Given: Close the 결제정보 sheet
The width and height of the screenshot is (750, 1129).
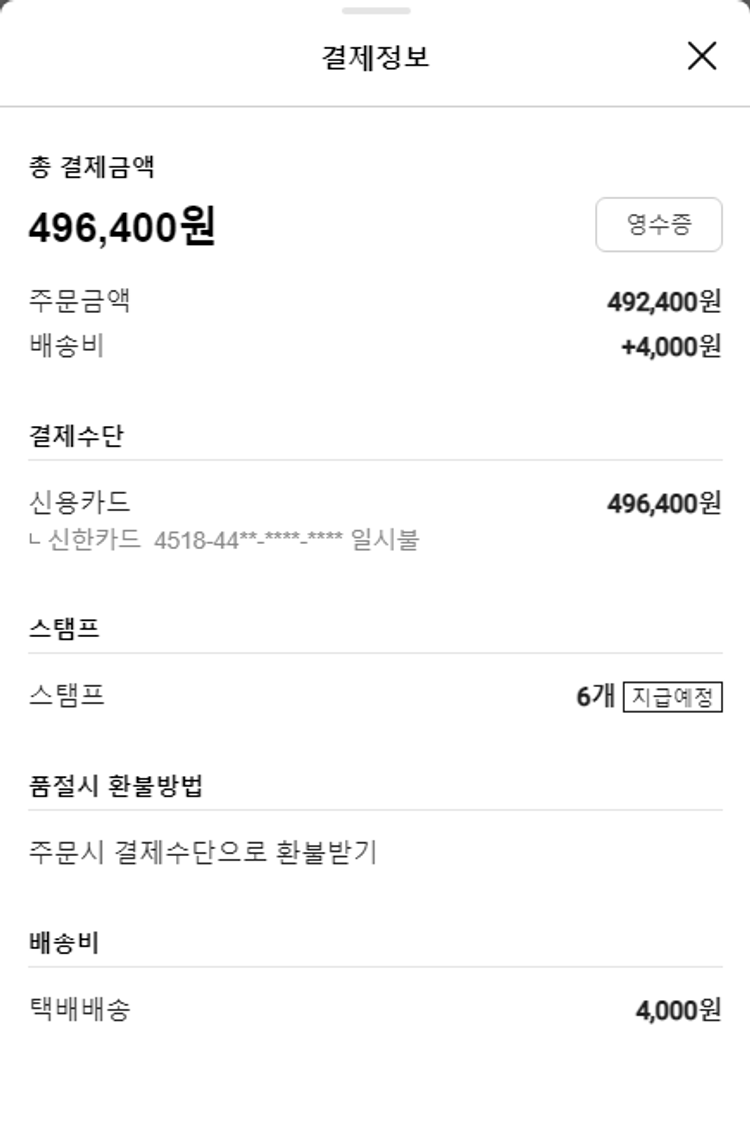Looking at the screenshot, I should (702, 57).
